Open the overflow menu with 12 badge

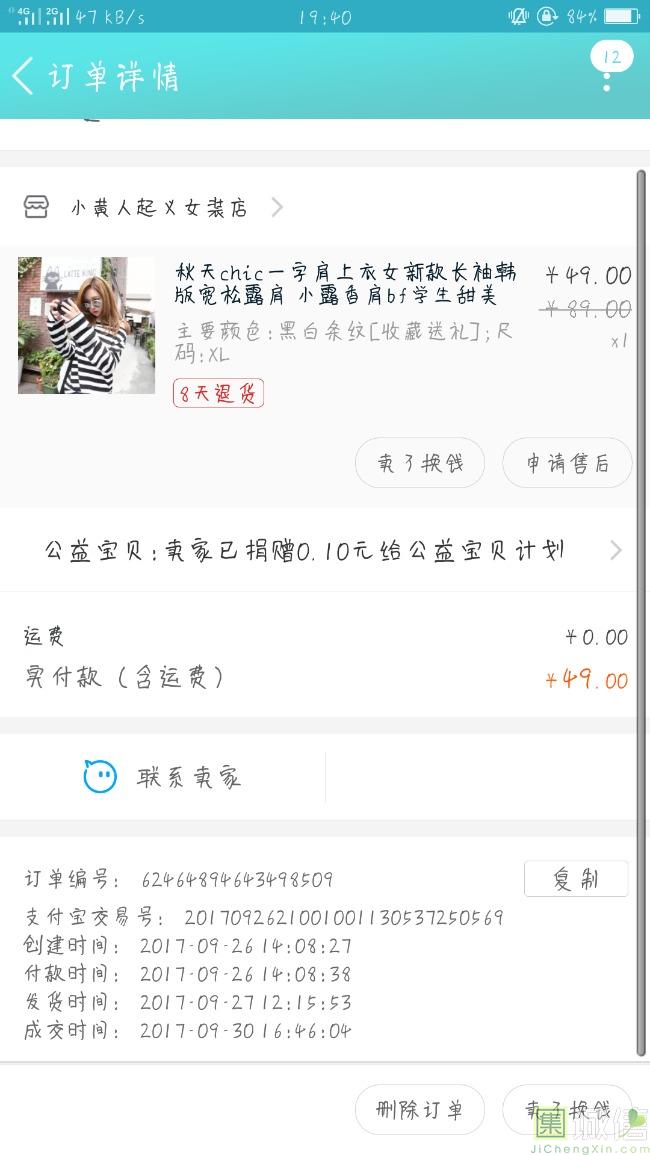tap(607, 70)
